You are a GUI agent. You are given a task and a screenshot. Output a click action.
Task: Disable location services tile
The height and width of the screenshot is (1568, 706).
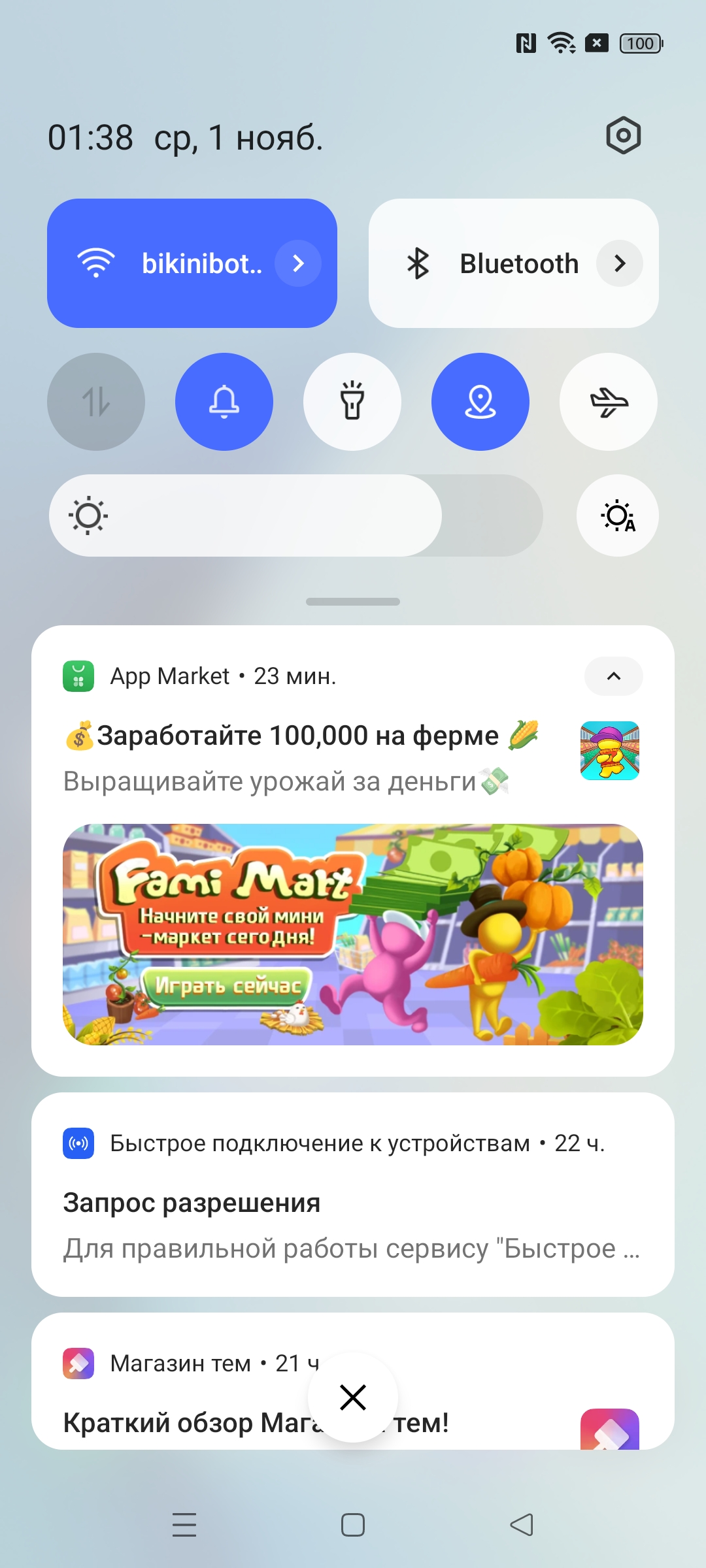480,401
